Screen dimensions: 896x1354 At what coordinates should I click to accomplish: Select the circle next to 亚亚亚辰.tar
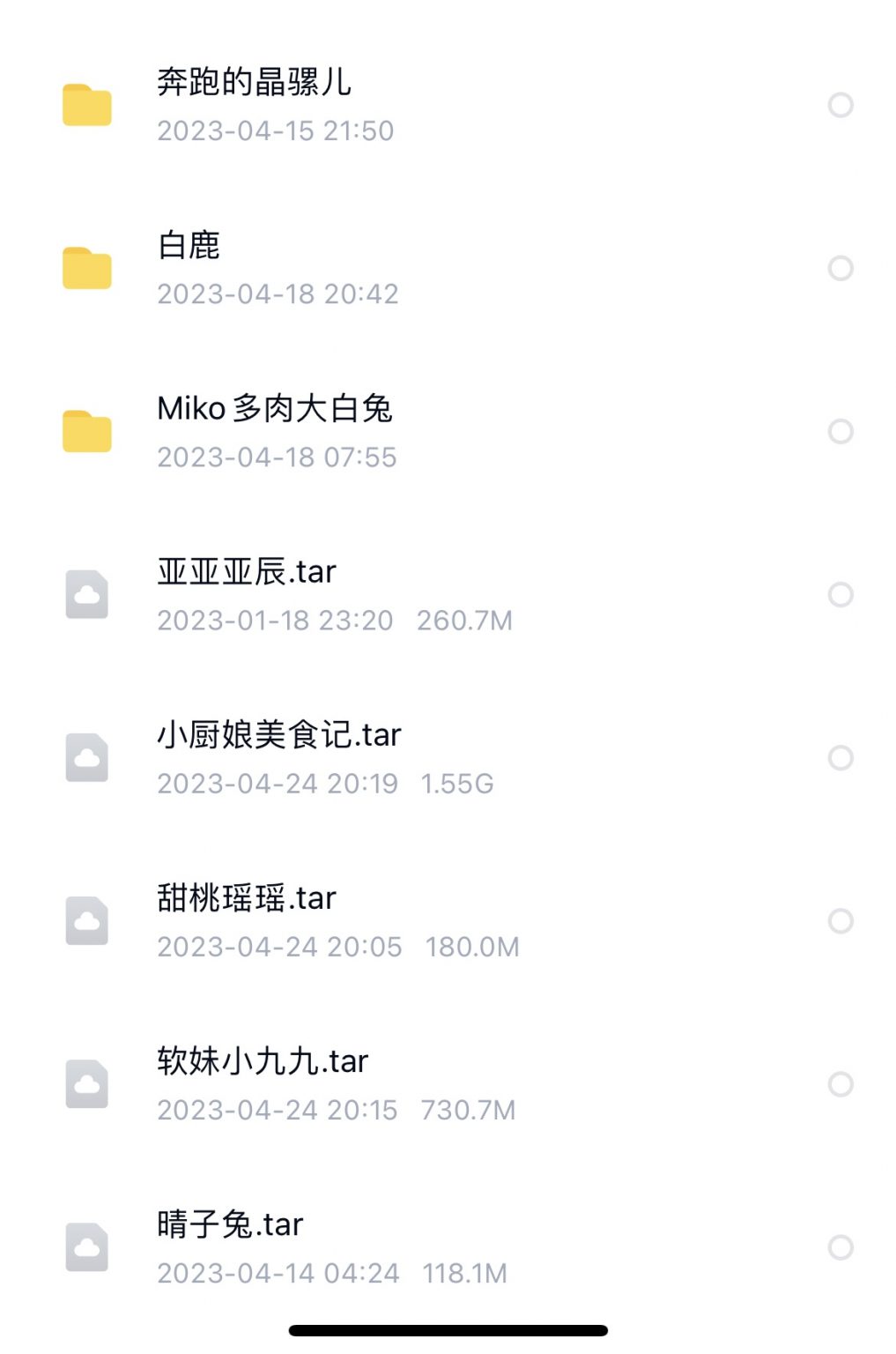(x=838, y=593)
